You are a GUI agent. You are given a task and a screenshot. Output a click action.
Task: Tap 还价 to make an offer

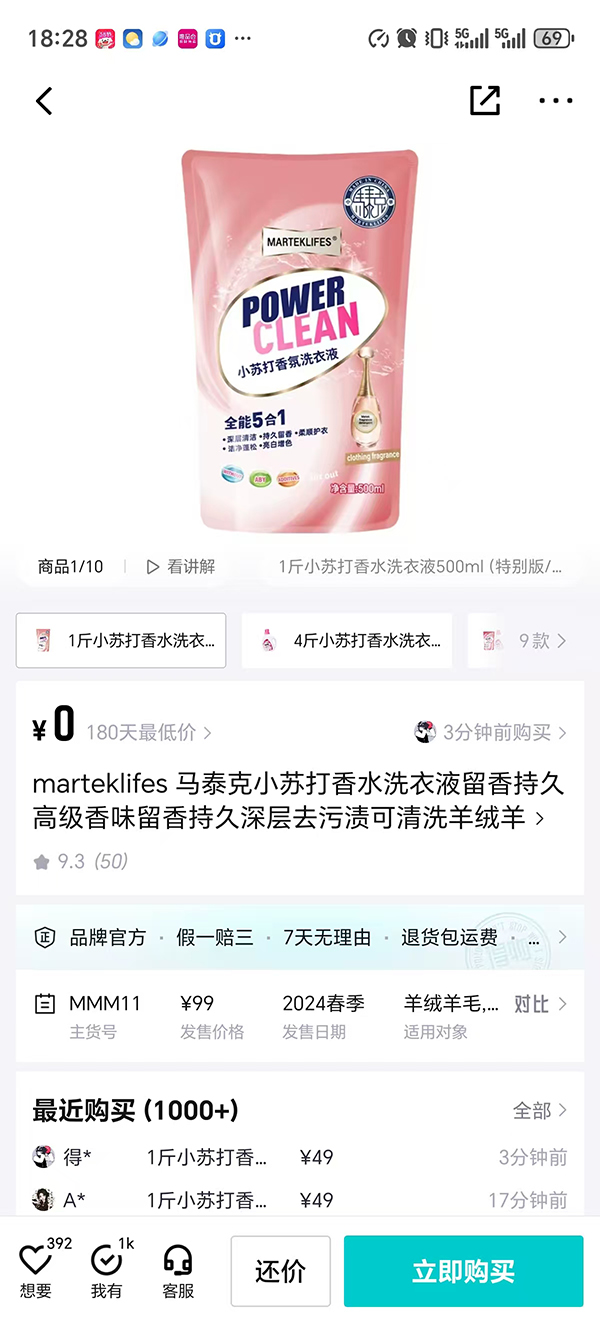tap(280, 1271)
